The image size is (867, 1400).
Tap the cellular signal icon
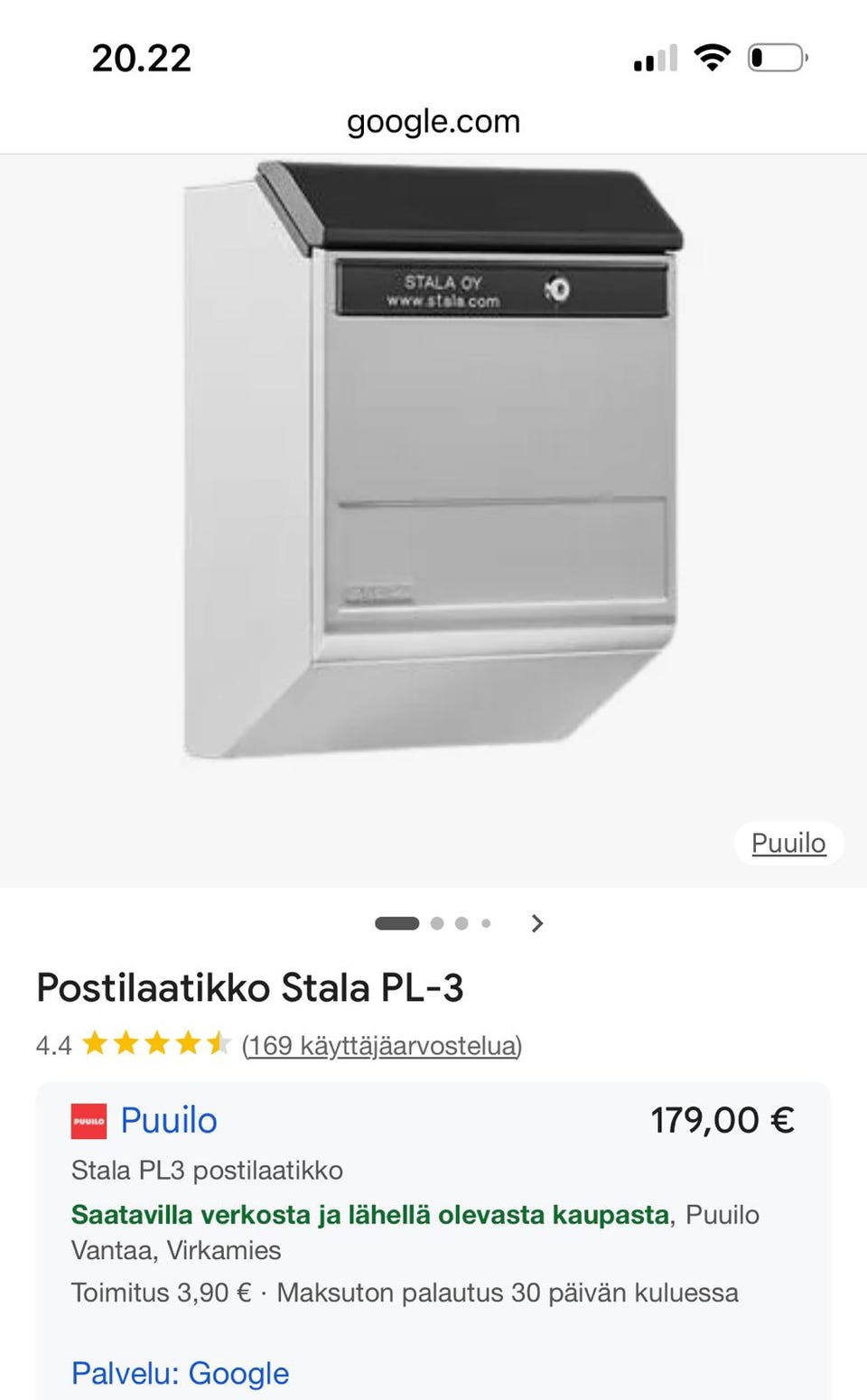tap(653, 58)
